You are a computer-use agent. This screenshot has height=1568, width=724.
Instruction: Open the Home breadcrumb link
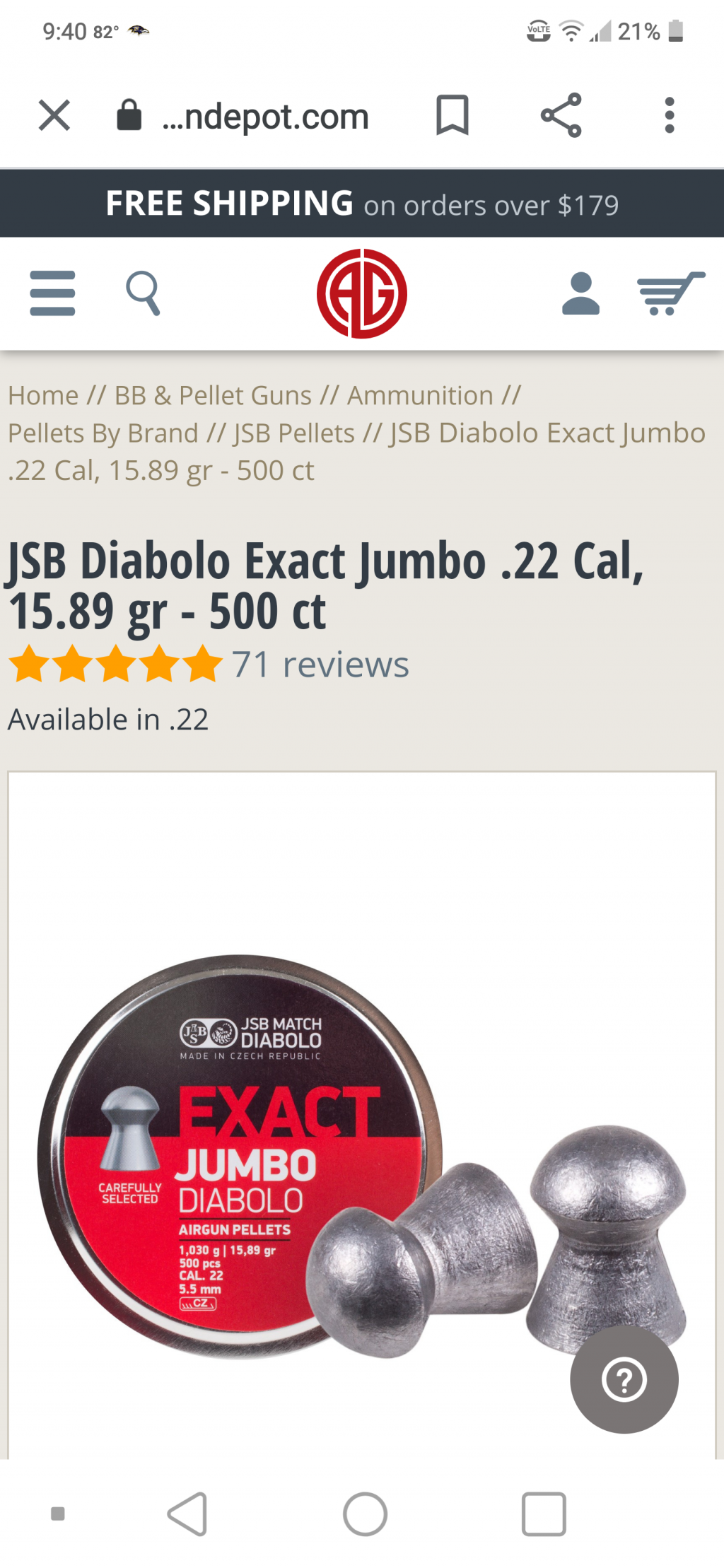43,396
